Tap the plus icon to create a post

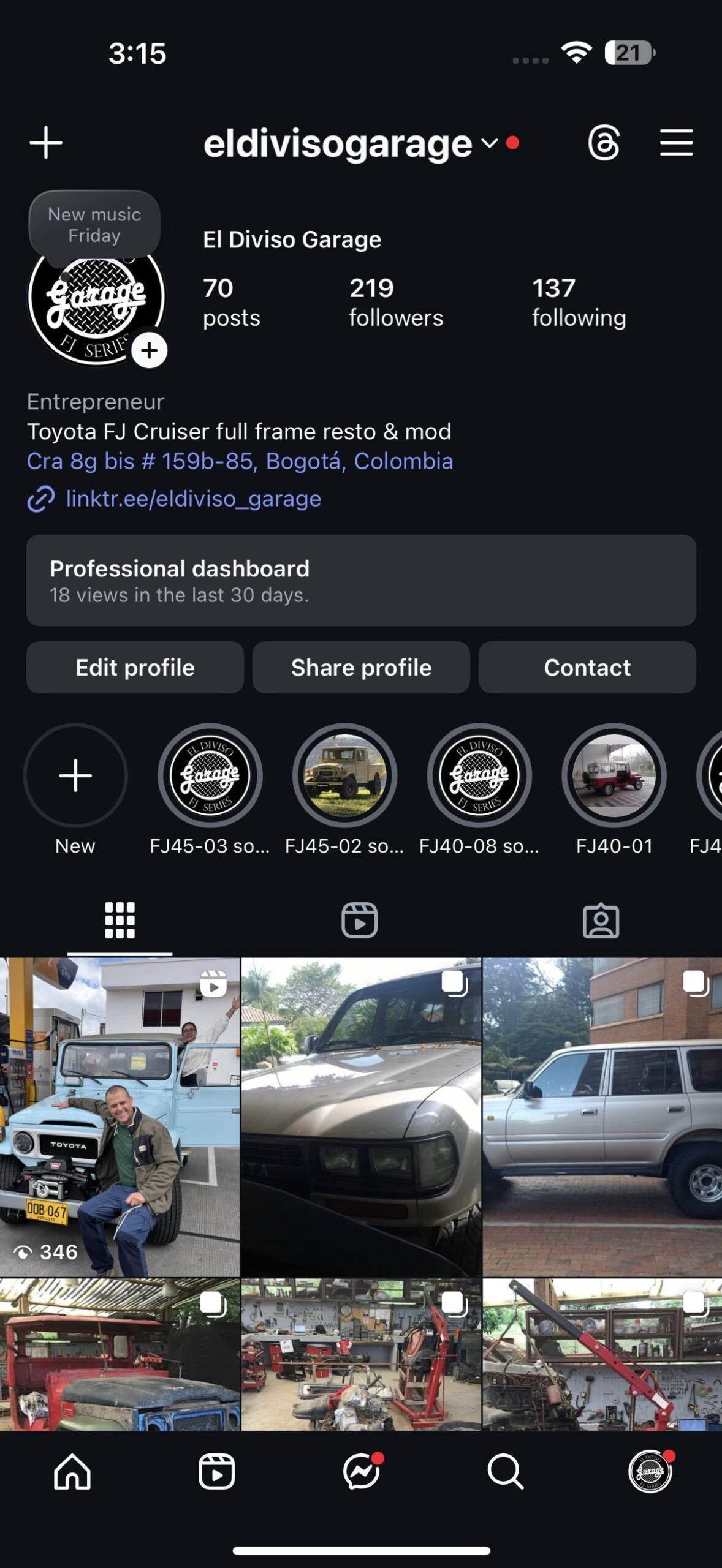46,143
